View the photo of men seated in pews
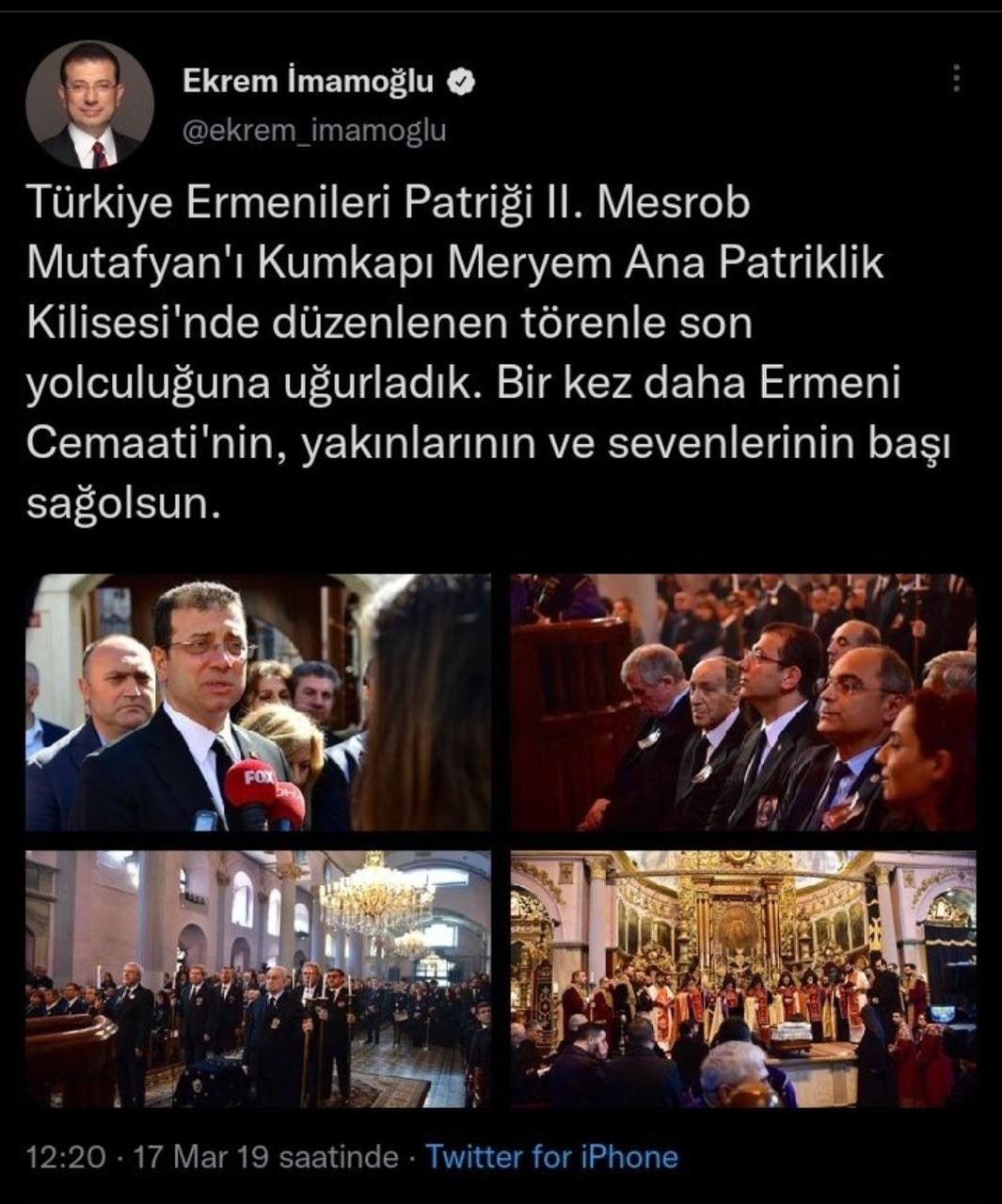The width and height of the screenshot is (1002, 1204). tap(742, 702)
